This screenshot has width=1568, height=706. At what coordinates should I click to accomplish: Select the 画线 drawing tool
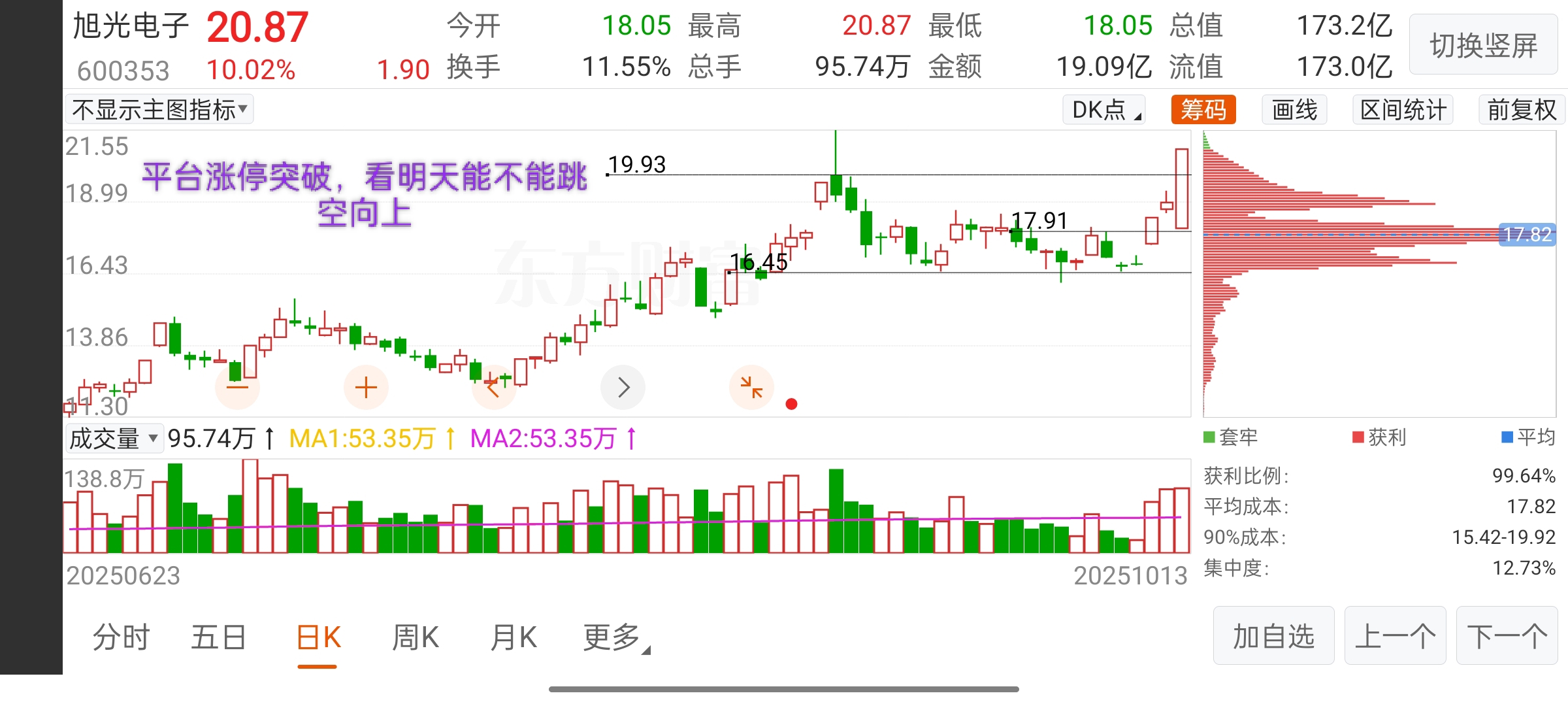click(1294, 110)
